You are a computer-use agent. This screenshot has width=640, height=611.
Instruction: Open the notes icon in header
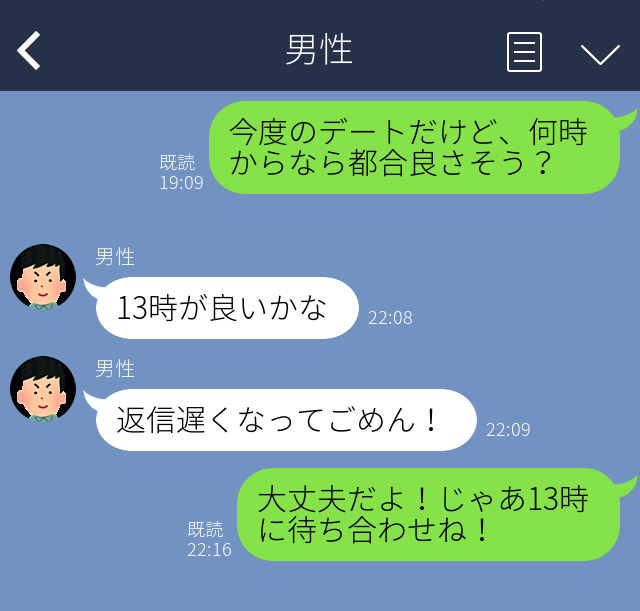524,52
